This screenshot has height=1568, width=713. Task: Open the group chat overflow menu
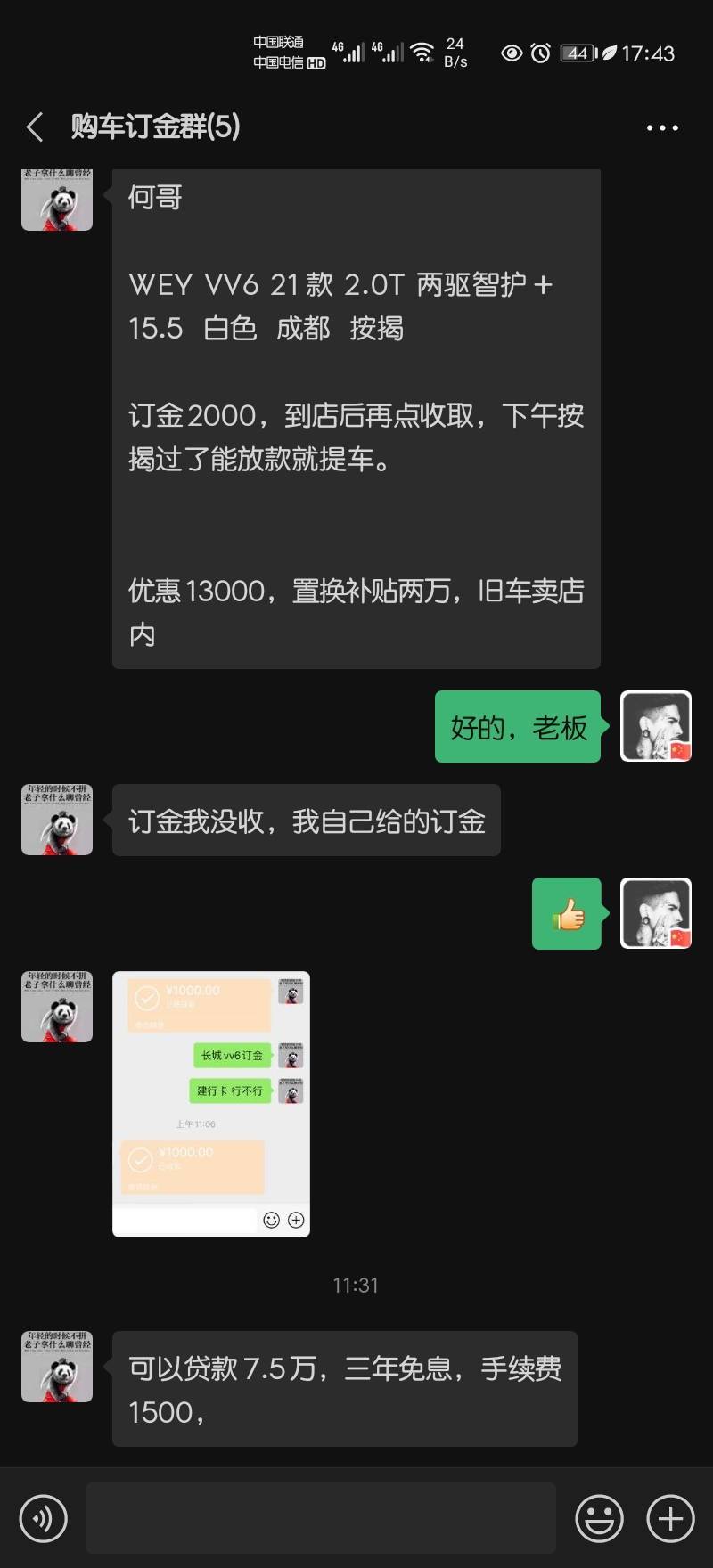tap(662, 128)
